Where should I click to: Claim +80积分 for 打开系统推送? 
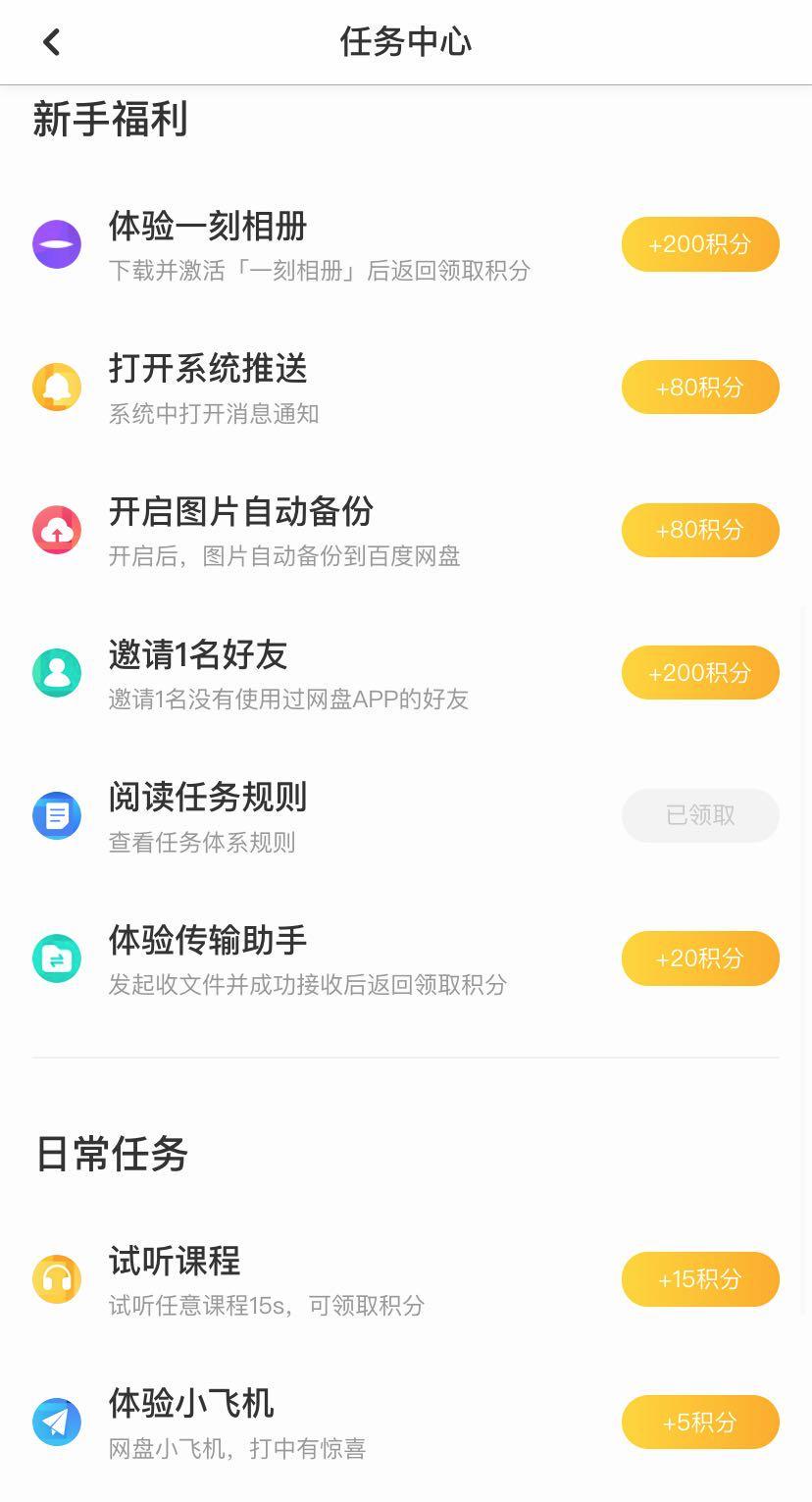point(700,388)
